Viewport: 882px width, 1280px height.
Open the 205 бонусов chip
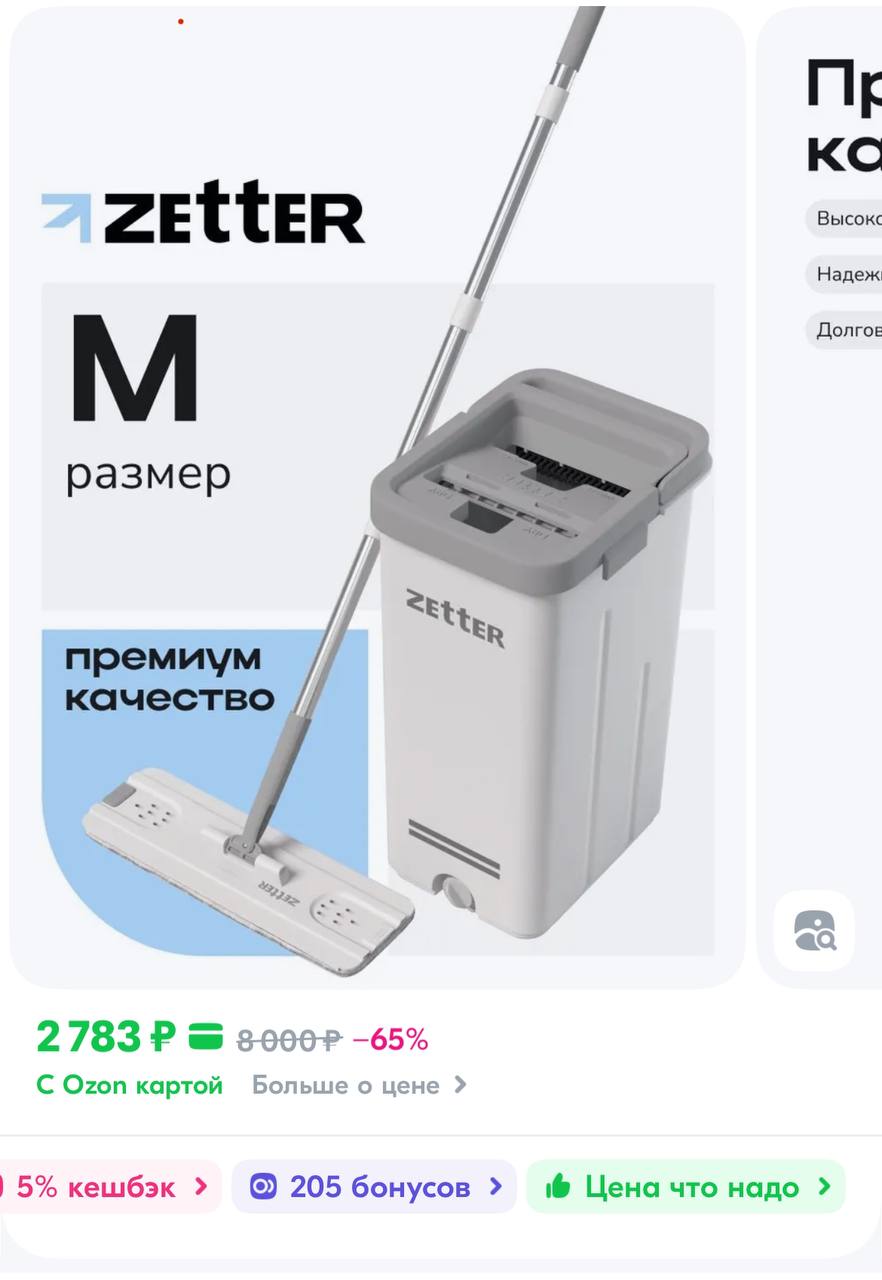pyautogui.click(x=374, y=1187)
